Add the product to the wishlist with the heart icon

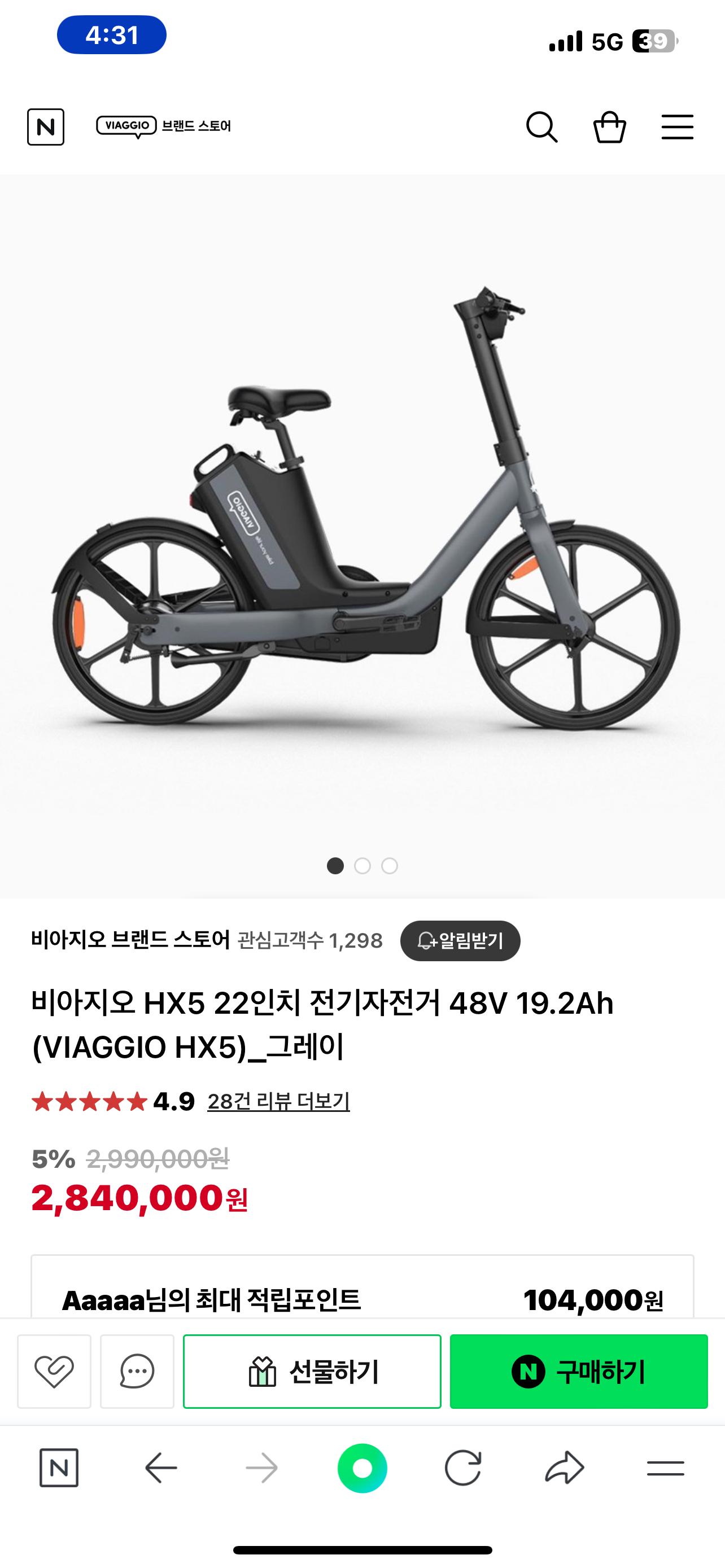click(x=54, y=1372)
